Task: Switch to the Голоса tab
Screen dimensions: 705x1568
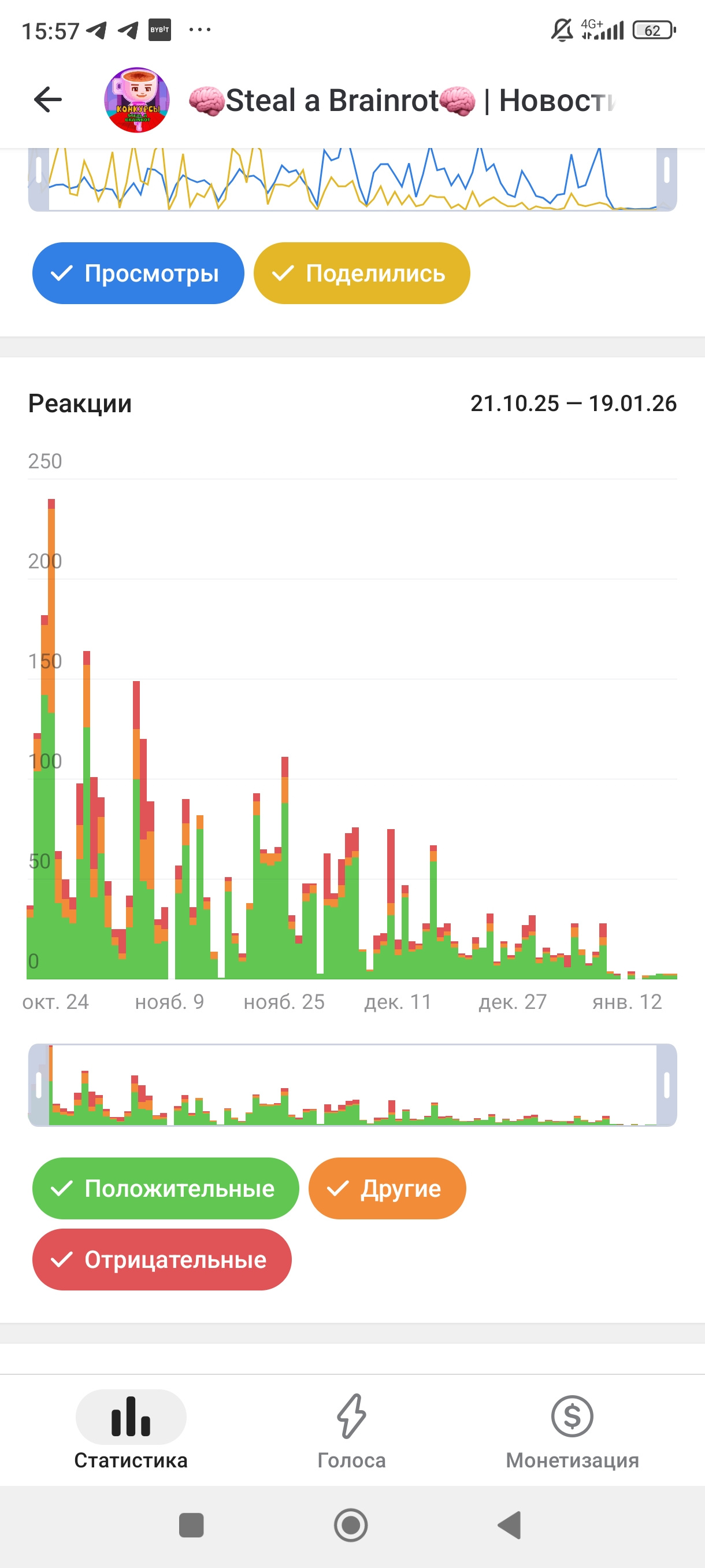Action: pos(351,1430)
